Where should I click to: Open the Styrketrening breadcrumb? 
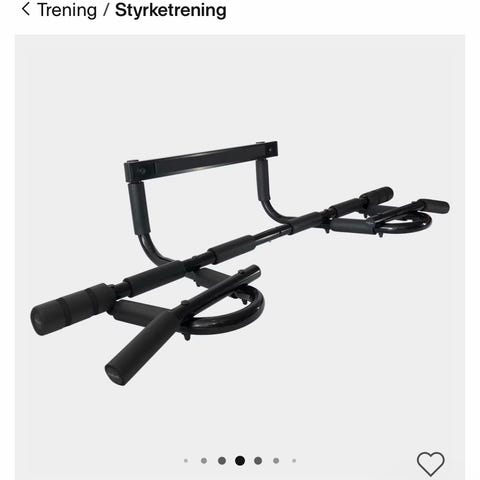click(x=170, y=10)
